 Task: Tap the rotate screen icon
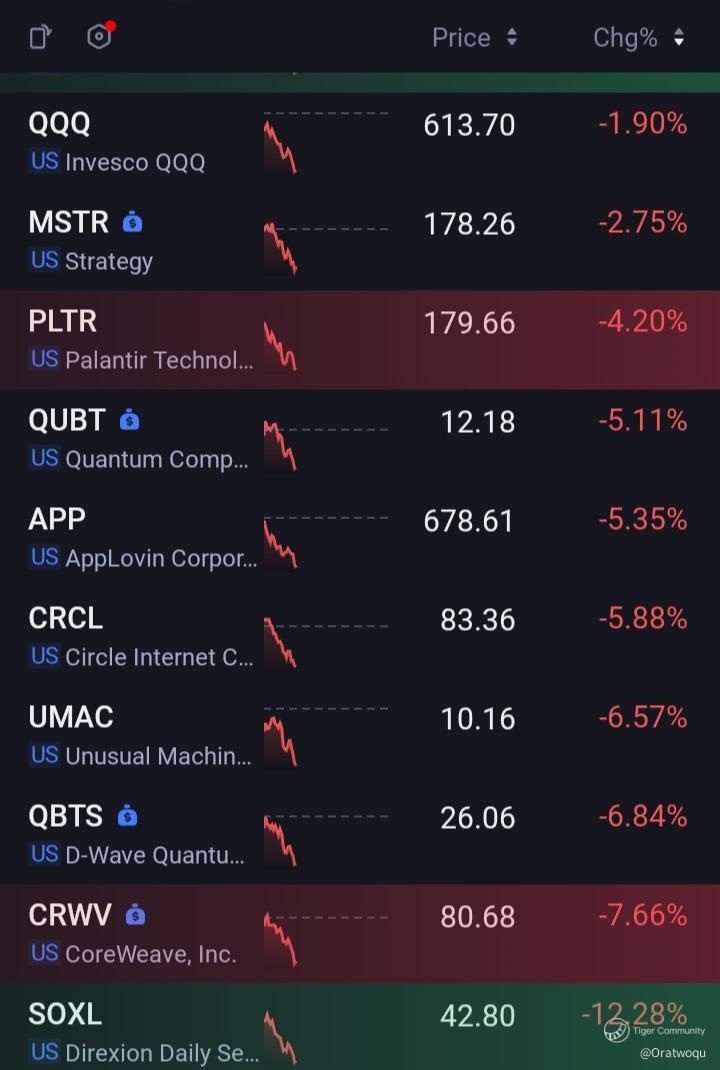click(40, 38)
